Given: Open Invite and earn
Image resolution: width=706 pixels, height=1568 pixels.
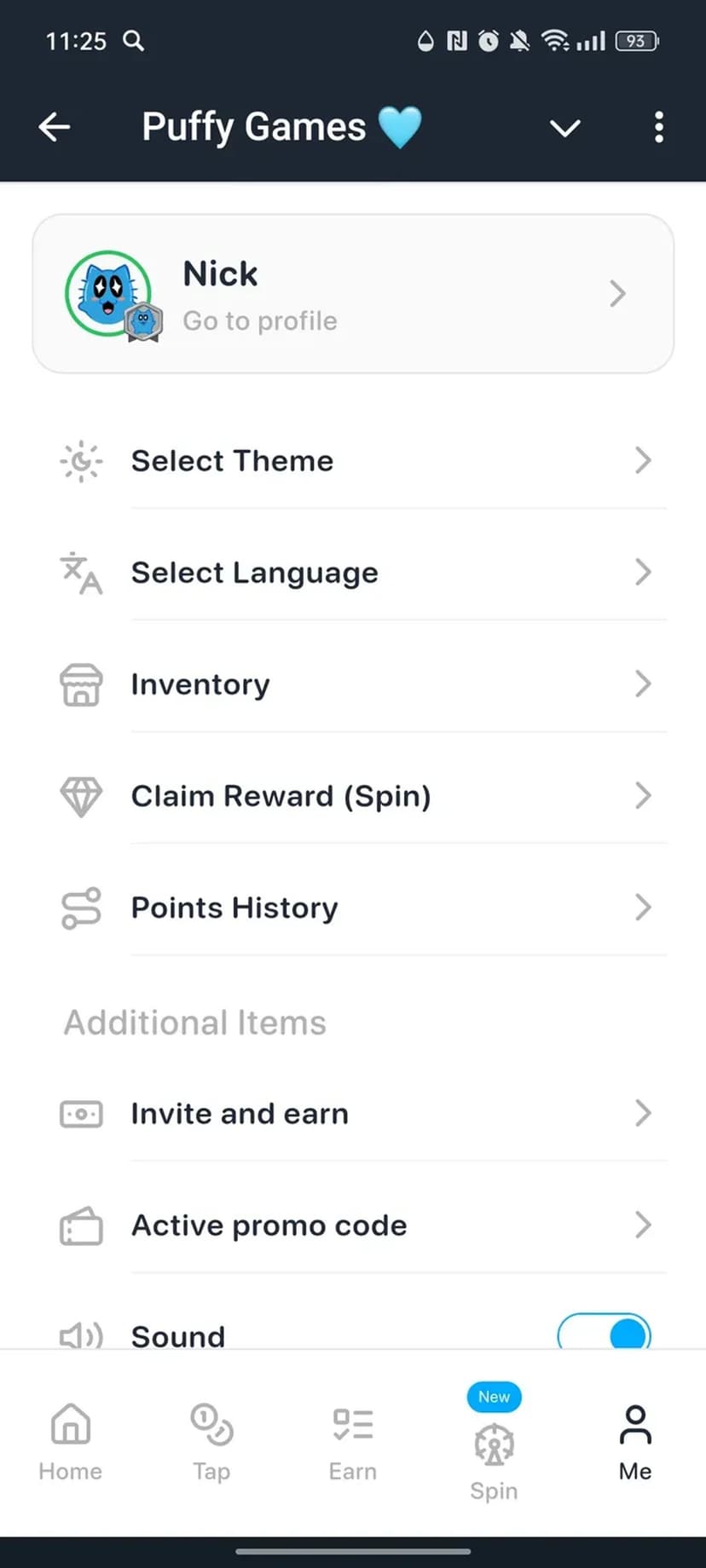Looking at the screenshot, I should point(353,1114).
